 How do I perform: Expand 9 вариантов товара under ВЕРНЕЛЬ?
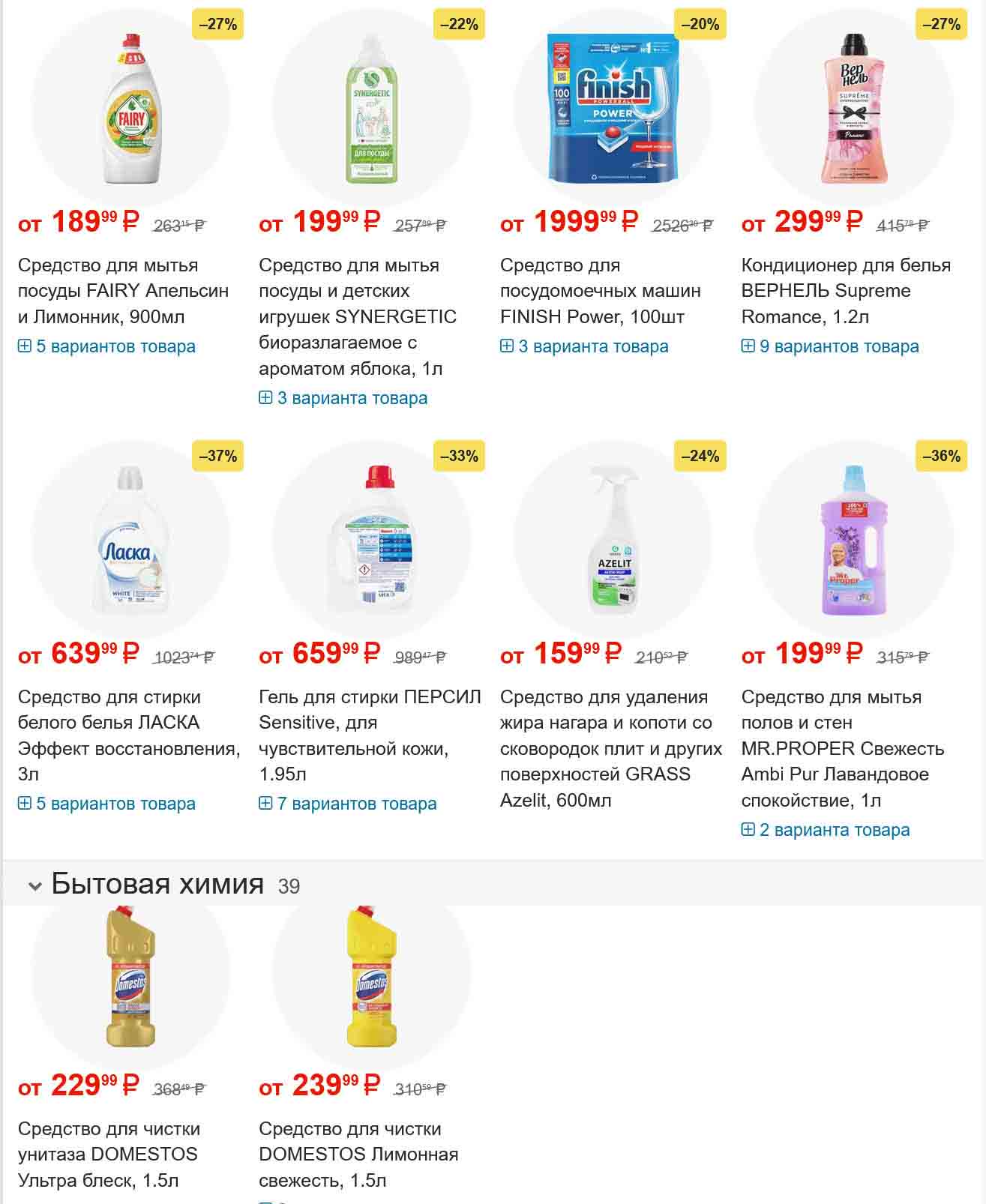830,346
